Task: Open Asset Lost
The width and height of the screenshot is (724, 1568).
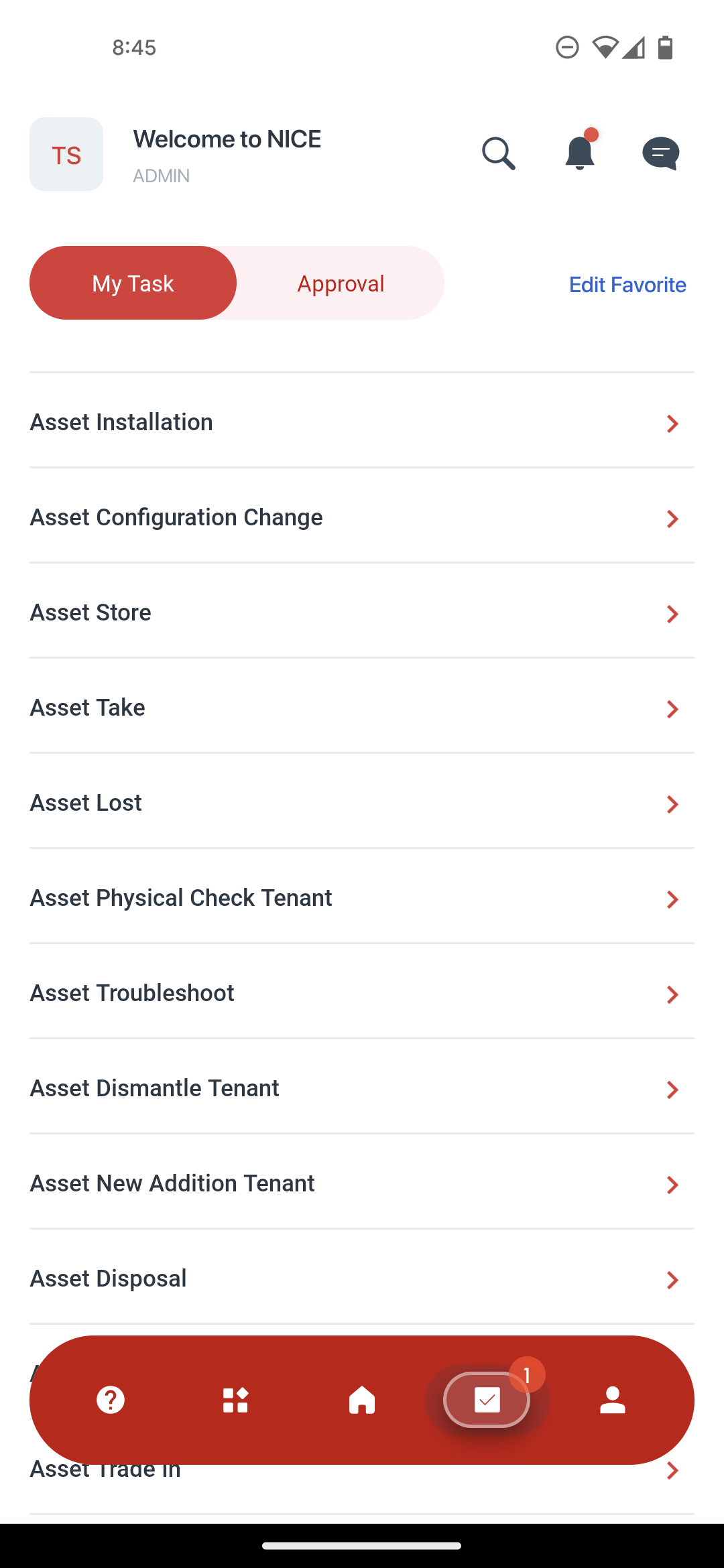Action: pos(362,802)
